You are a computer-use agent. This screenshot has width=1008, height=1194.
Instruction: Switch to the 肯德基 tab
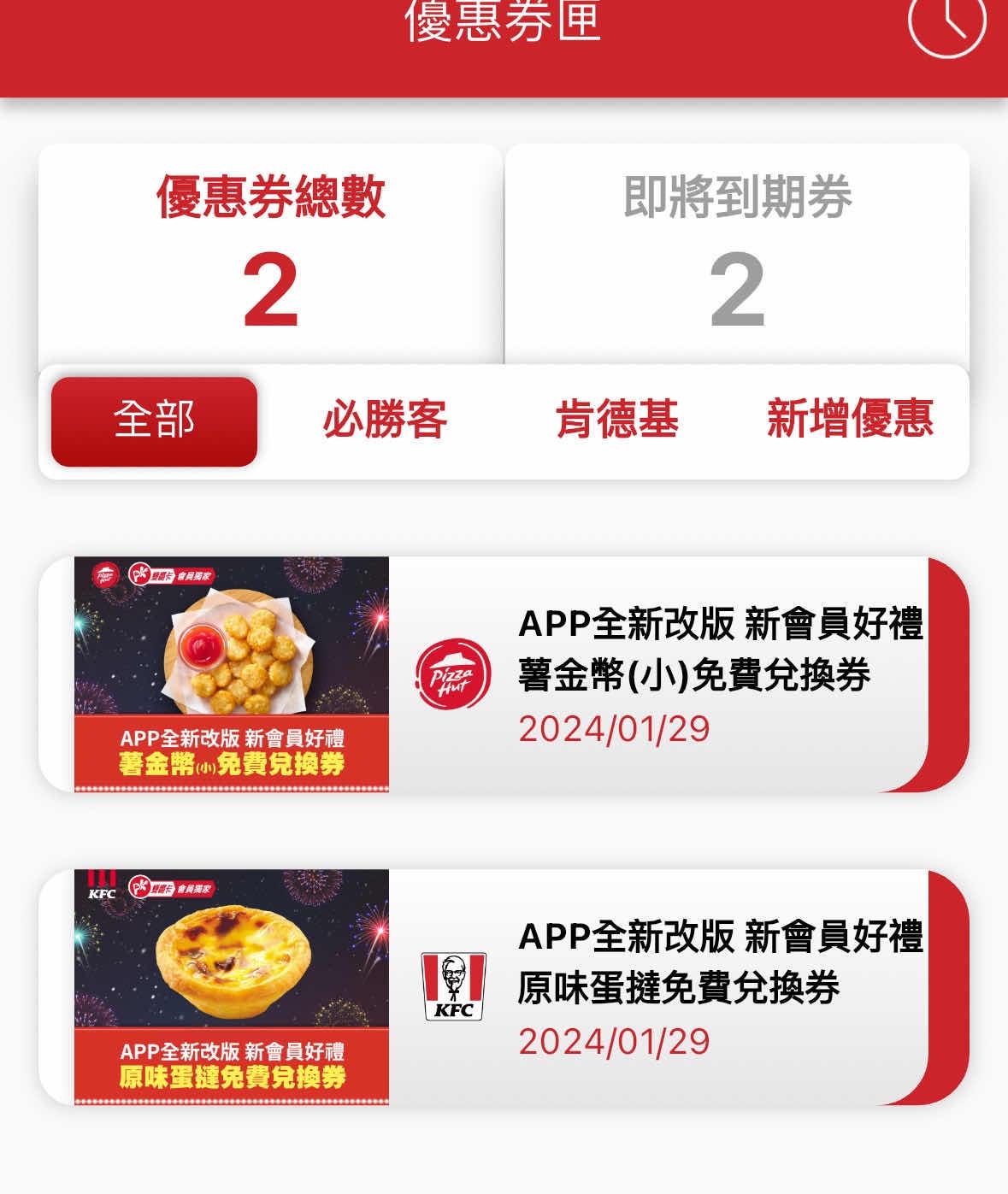616,421
